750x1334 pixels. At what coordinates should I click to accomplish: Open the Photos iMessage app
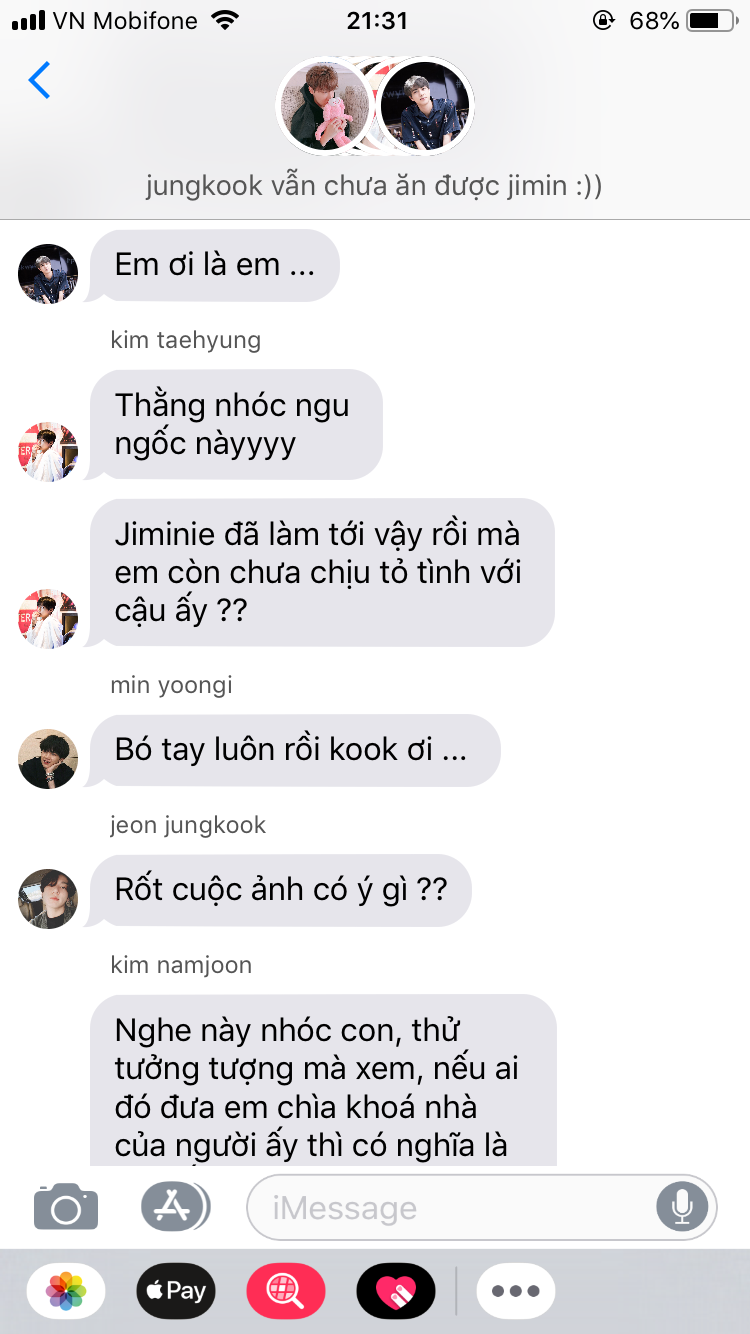[66, 1291]
